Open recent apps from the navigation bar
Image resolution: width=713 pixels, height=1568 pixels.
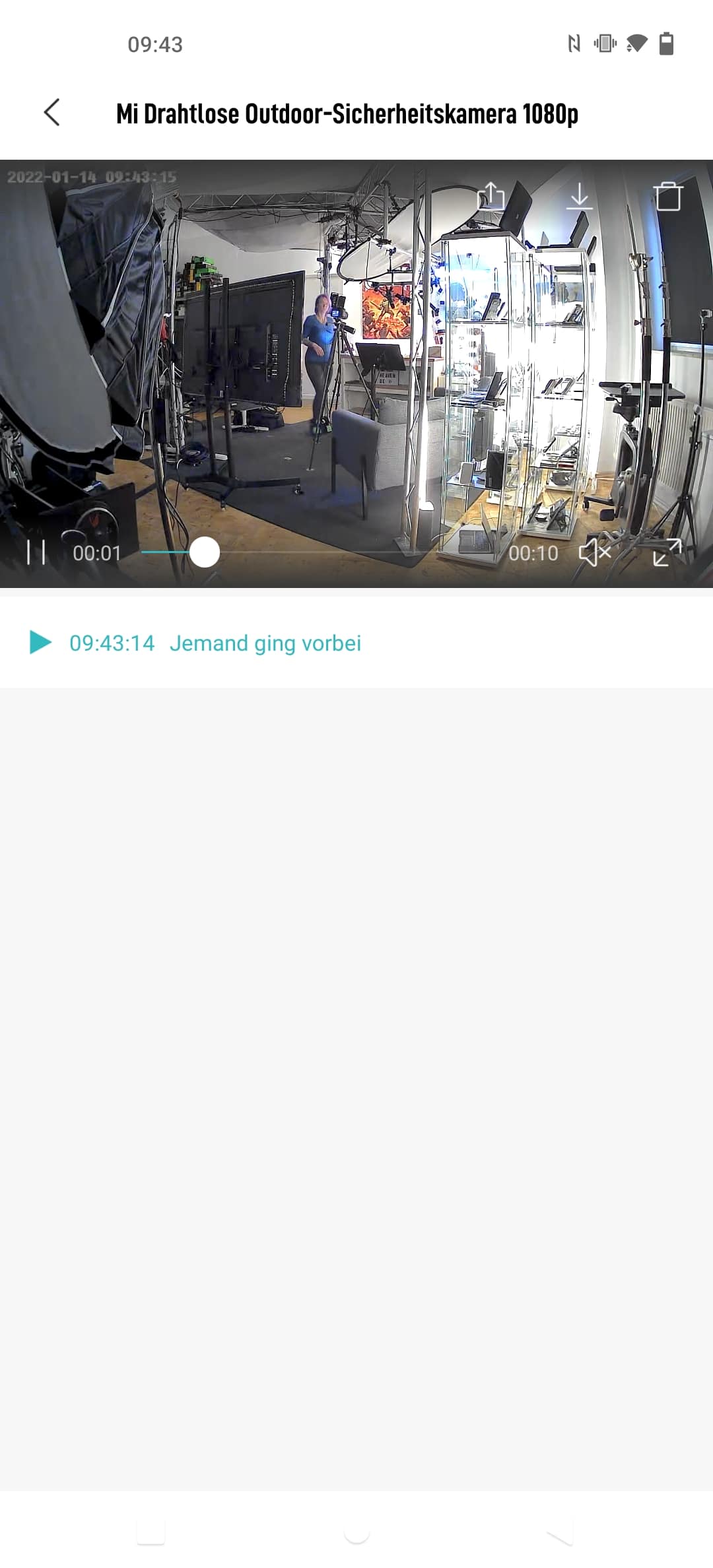tap(151, 1532)
